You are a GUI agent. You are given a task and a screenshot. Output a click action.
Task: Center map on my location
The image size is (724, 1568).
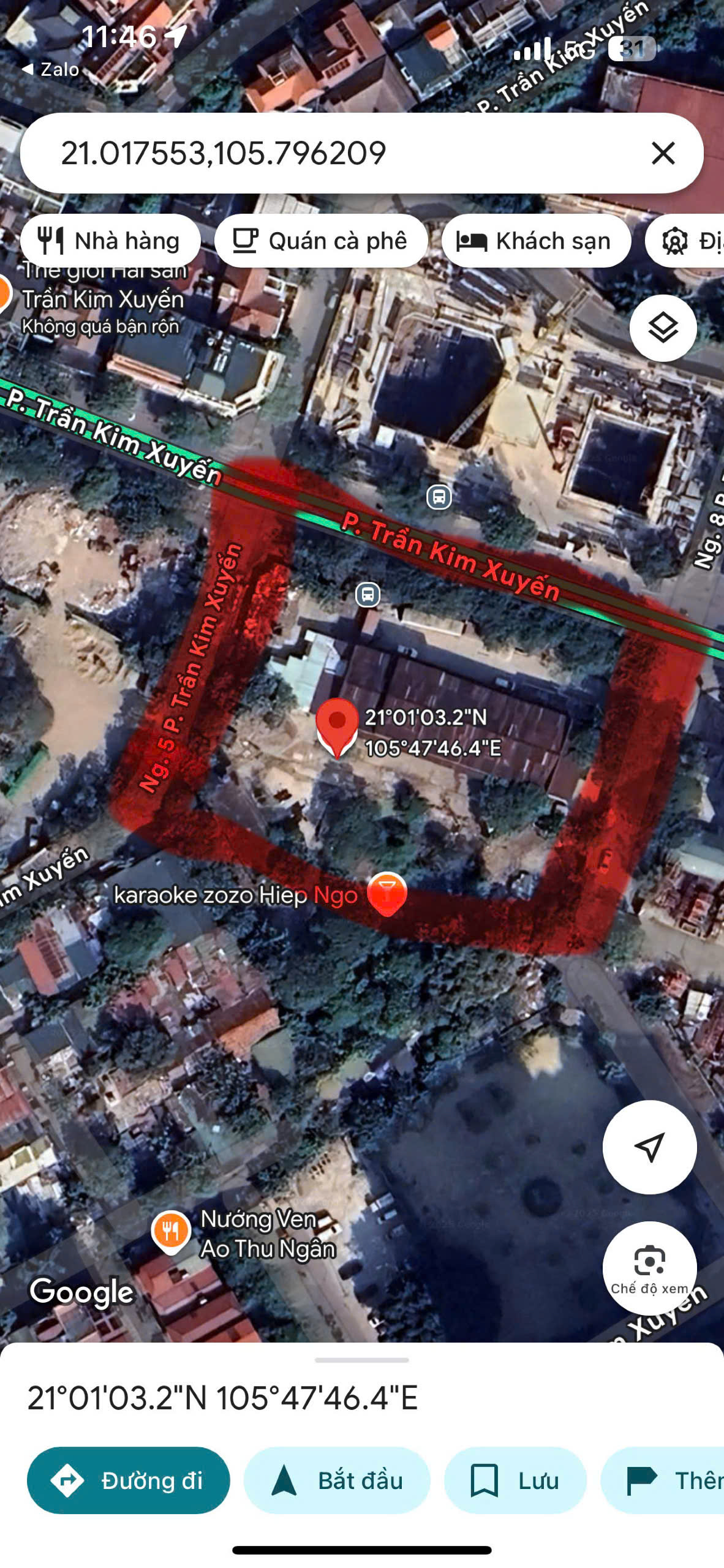pyautogui.click(x=650, y=1147)
